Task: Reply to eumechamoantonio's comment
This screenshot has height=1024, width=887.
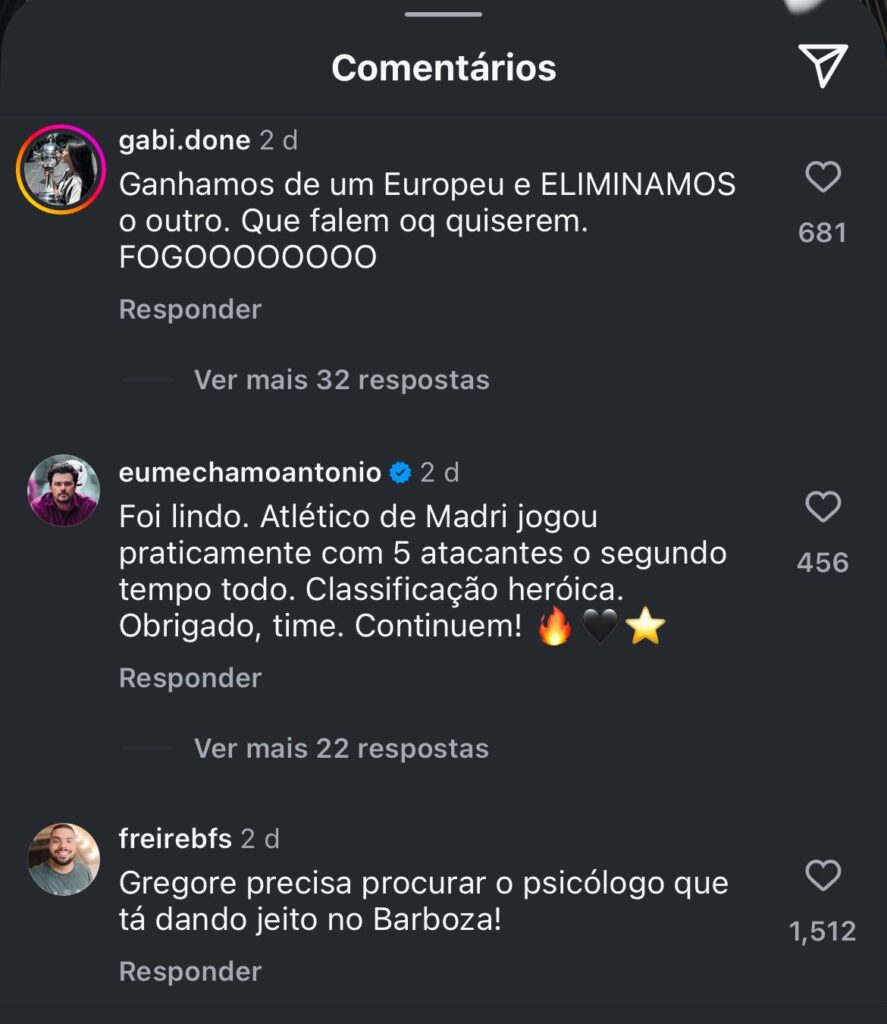Action: point(190,678)
